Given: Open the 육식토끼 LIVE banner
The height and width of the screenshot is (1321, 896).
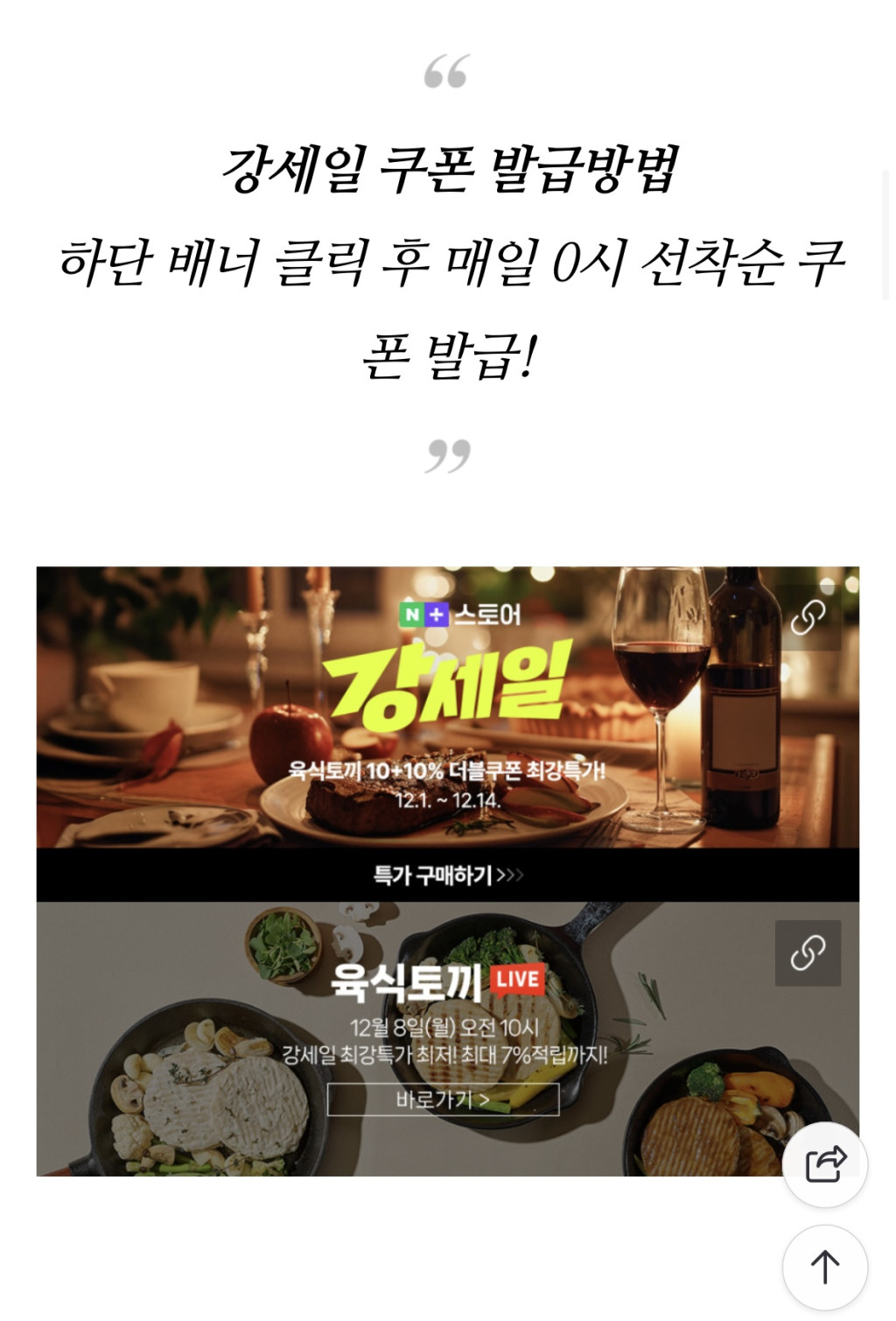Looking at the screenshot, I should pos(447,1038).
